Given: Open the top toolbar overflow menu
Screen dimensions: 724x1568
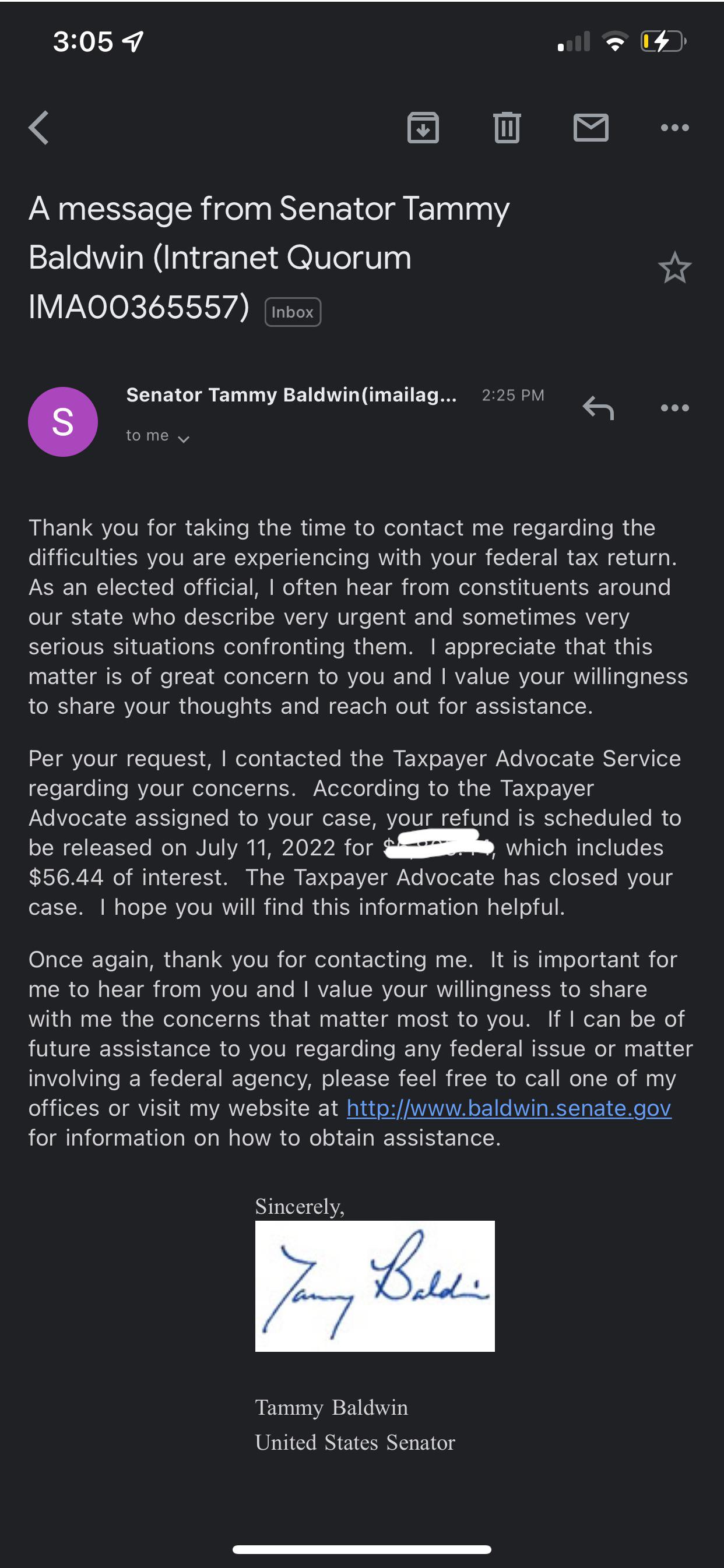Looking at the screenshot, I should [x=674, y=128].
